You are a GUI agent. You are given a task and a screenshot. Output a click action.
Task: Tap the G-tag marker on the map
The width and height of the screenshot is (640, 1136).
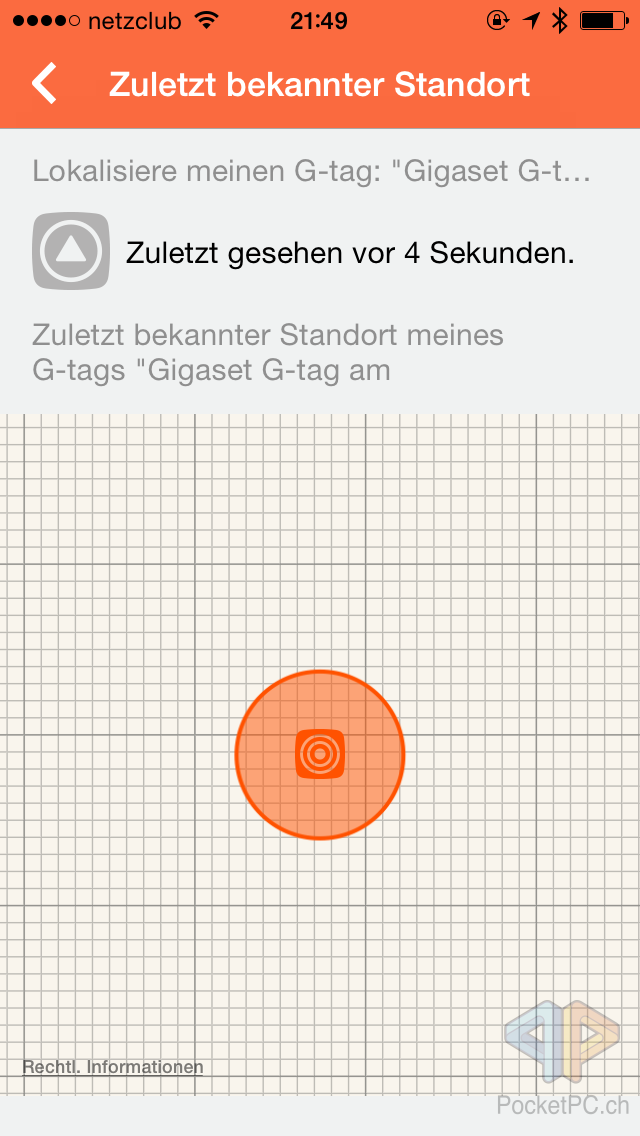pyautogui.click(x=320, y=754)
